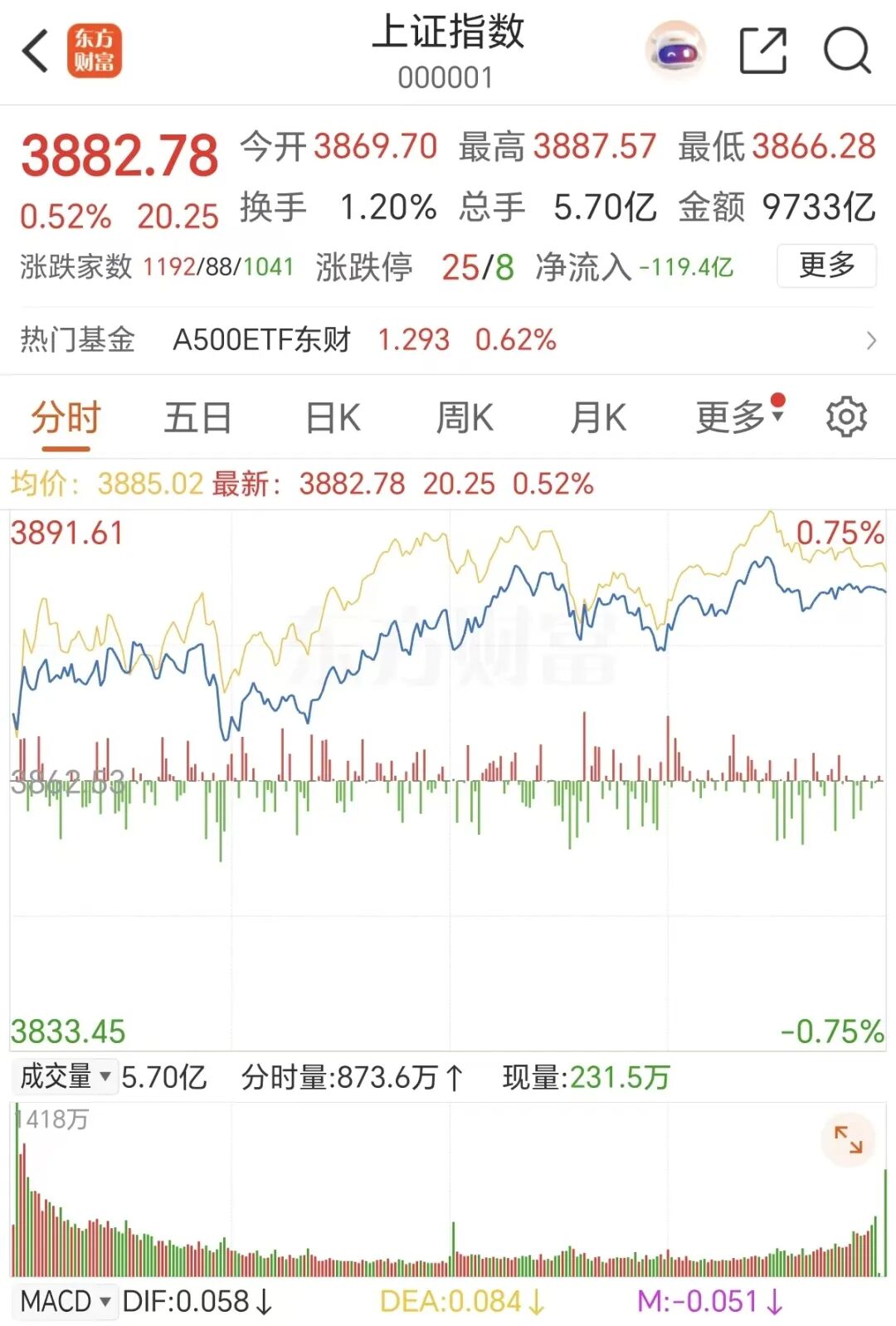
Task: Open chart settings gear
Action: [846, 417]
